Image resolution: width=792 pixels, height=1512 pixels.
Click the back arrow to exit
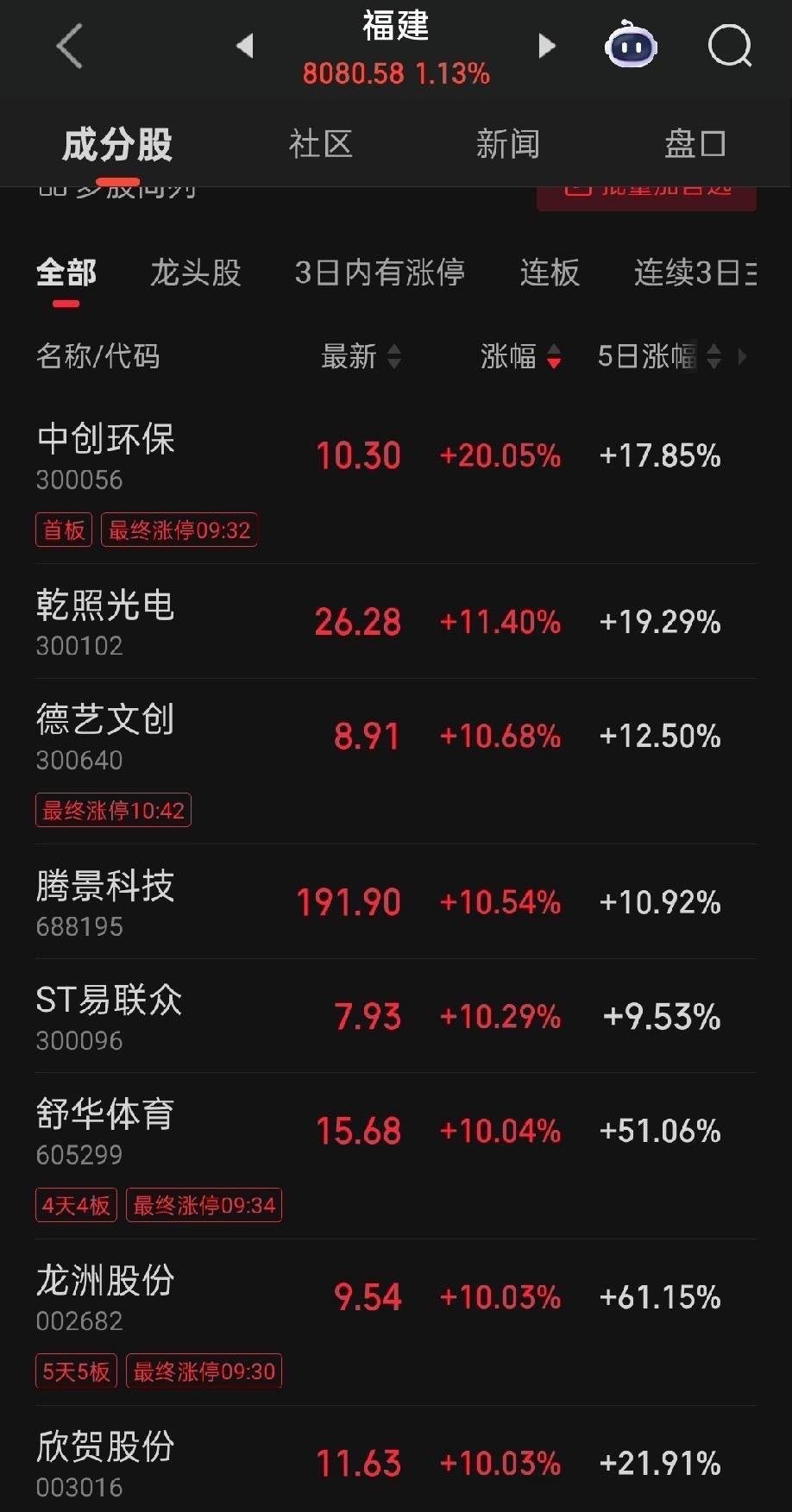click(x=69, y=47)
